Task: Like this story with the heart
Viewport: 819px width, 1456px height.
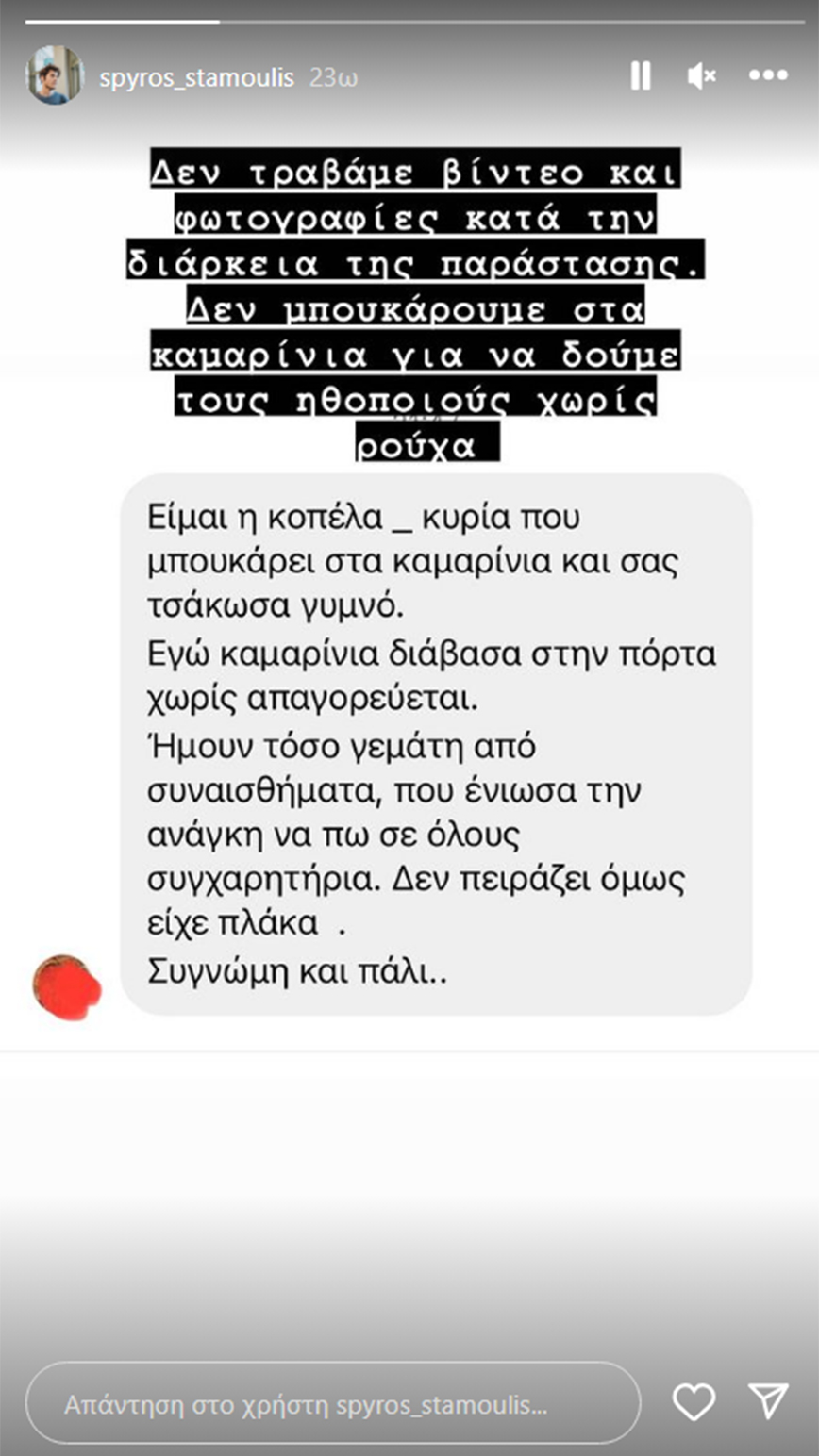Action: pyautogui.click(x=694, y=1403)
